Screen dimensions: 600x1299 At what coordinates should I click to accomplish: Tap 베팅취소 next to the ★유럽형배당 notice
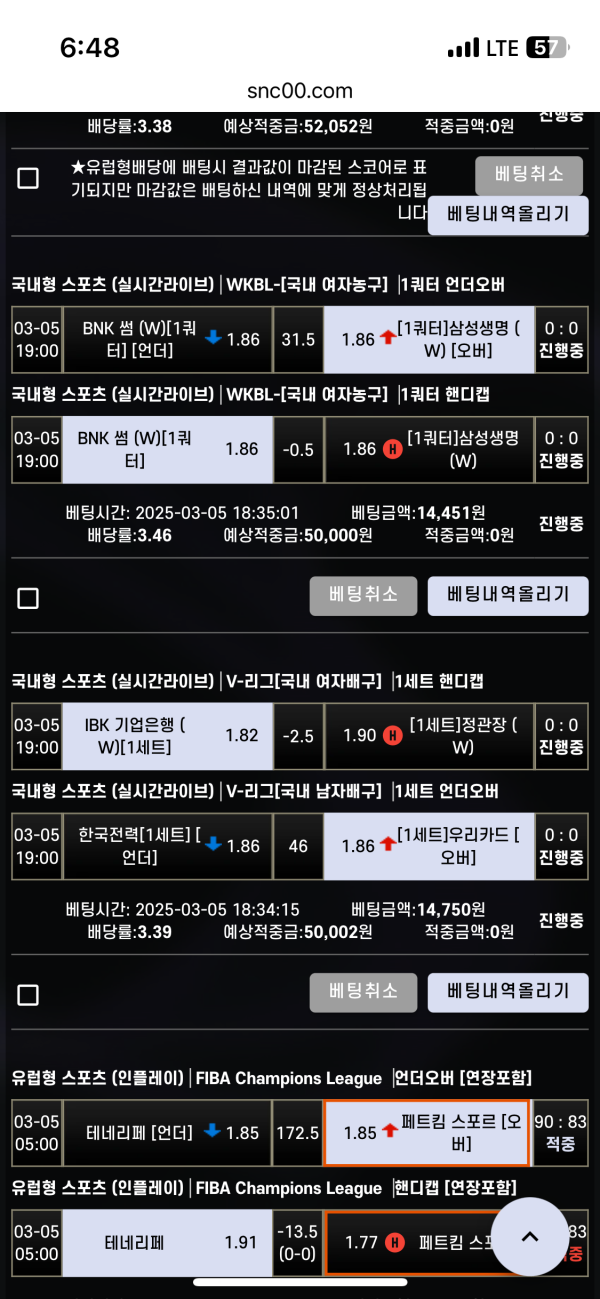click(529, 175)
